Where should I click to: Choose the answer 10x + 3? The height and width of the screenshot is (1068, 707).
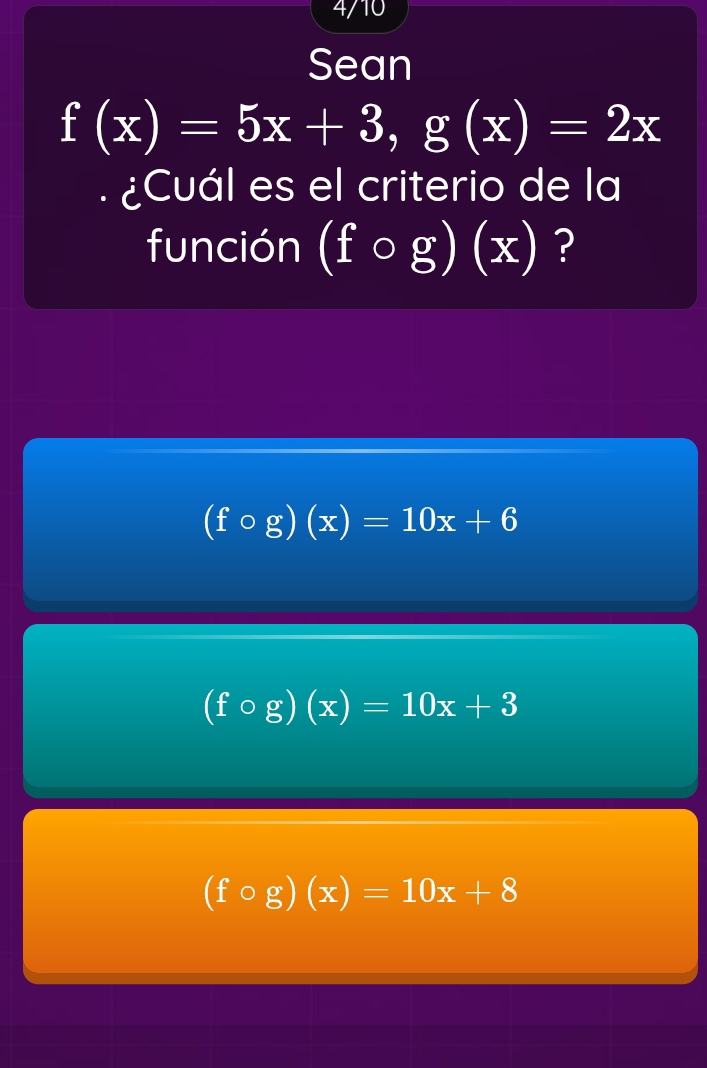(x=360, y=706)
